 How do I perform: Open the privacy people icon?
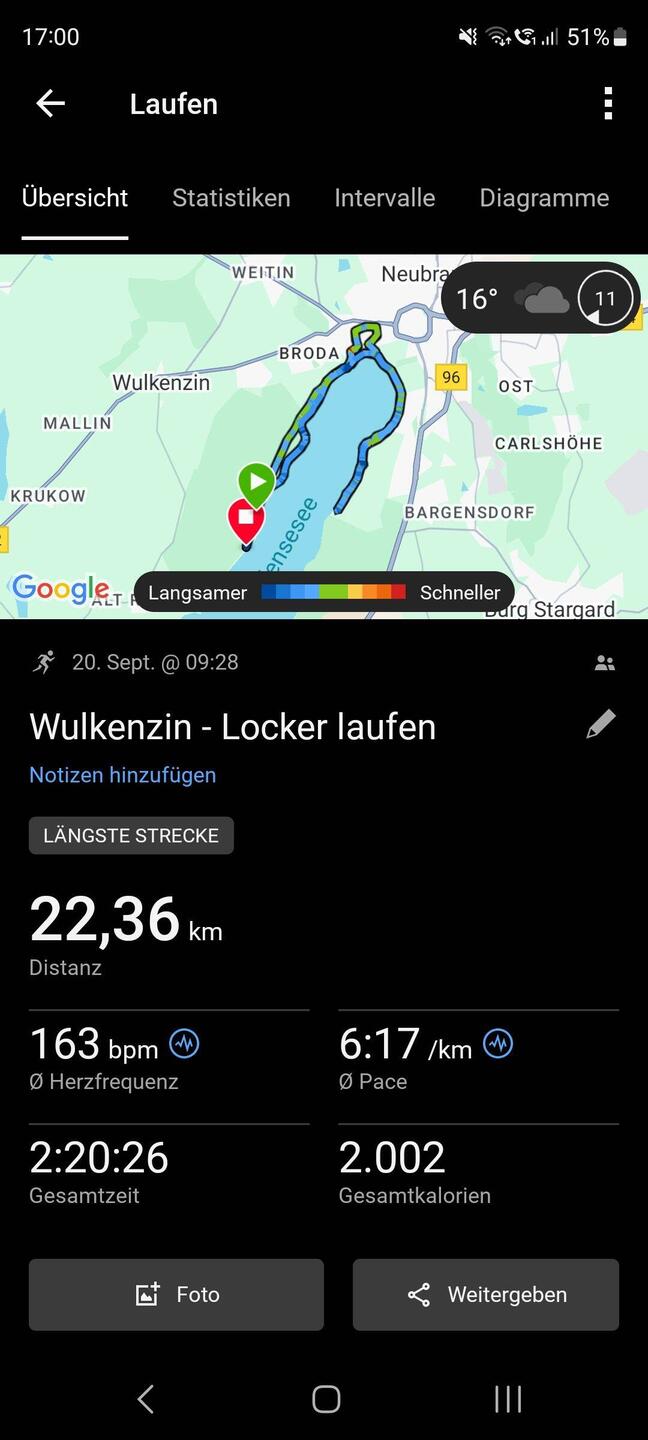604,662
